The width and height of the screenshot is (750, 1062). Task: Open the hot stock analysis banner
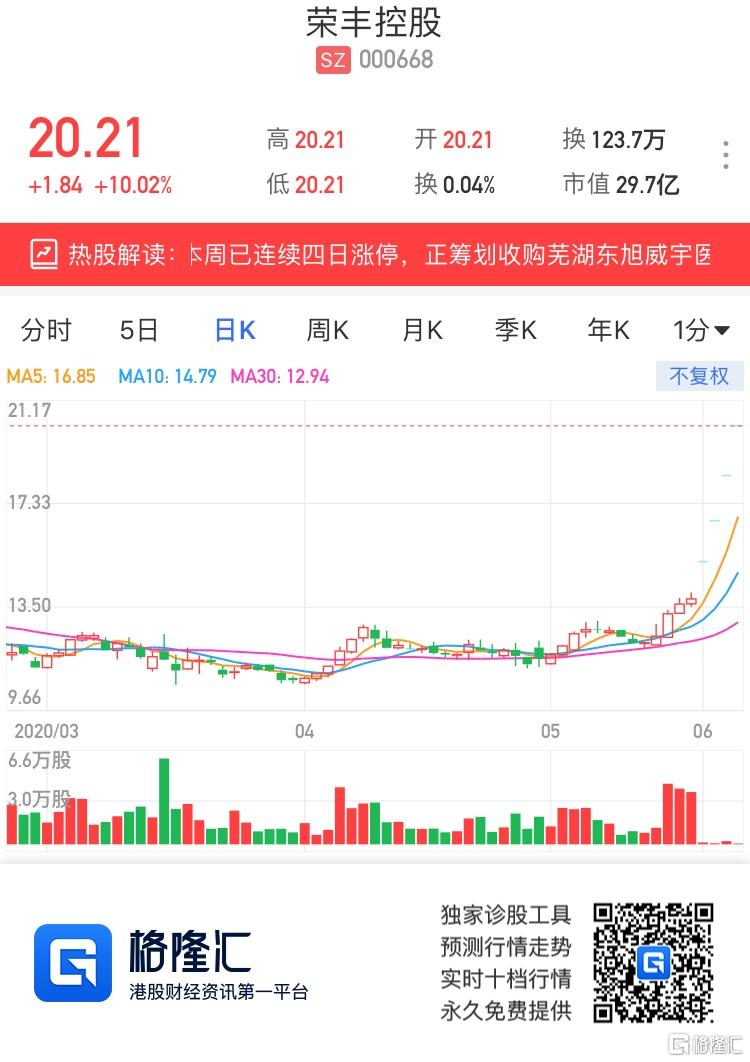(374, 254)
